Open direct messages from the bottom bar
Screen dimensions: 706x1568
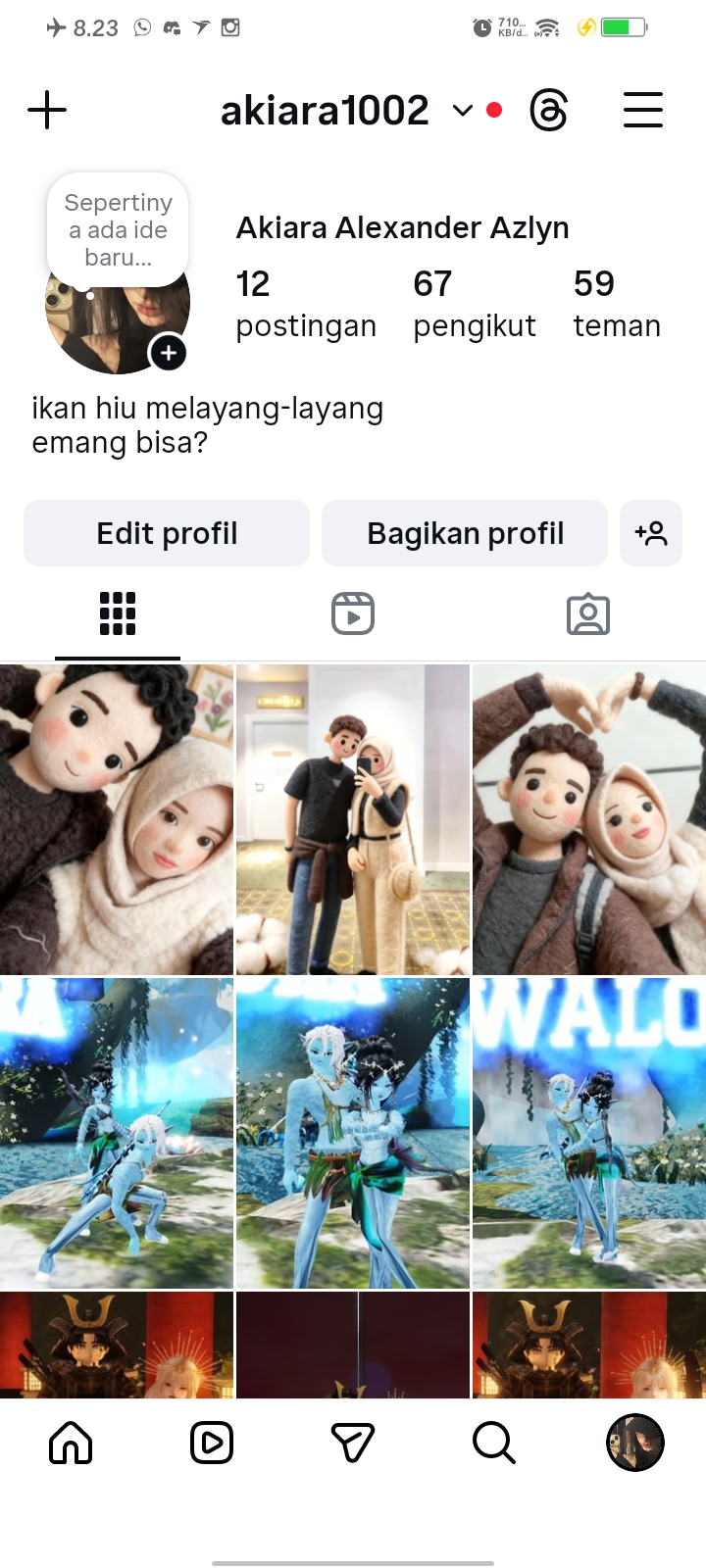[x=353, y=1443]
